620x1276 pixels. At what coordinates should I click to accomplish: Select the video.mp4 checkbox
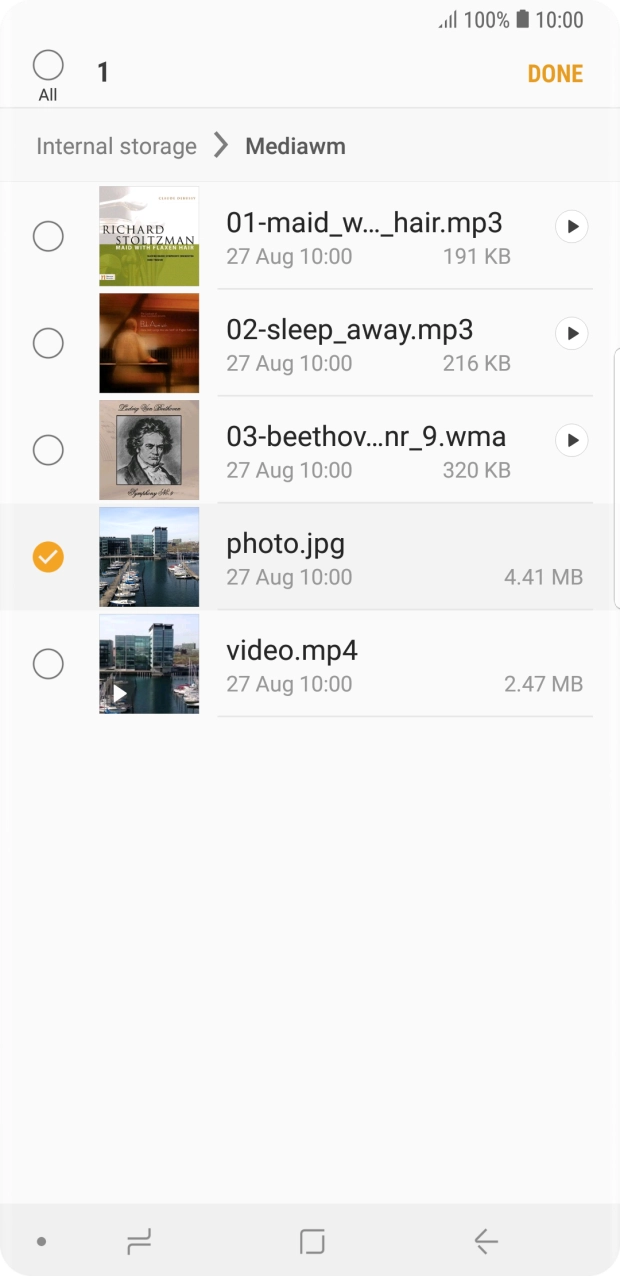pos(48,664)
